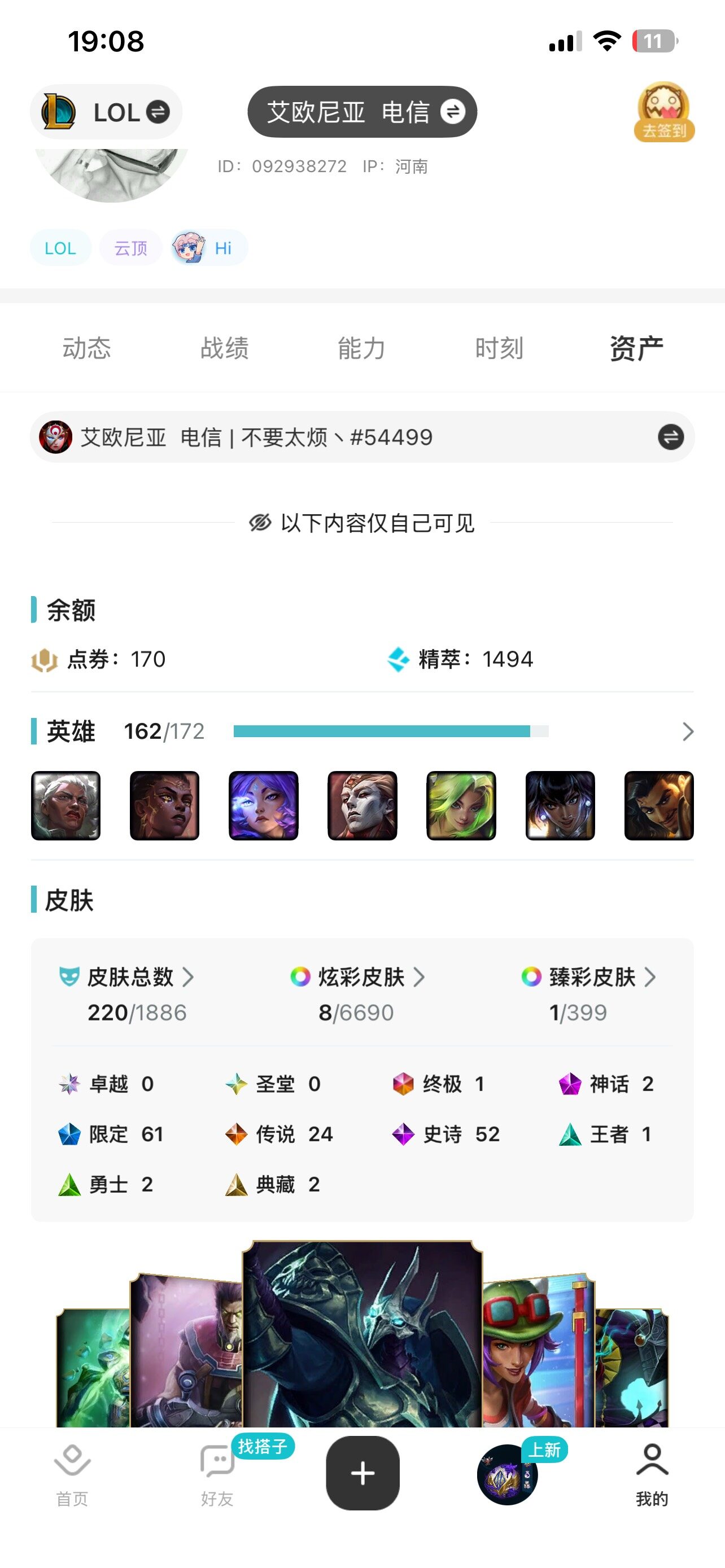
Task: Tap the Hi greeting chip
Action: point(210,248)
